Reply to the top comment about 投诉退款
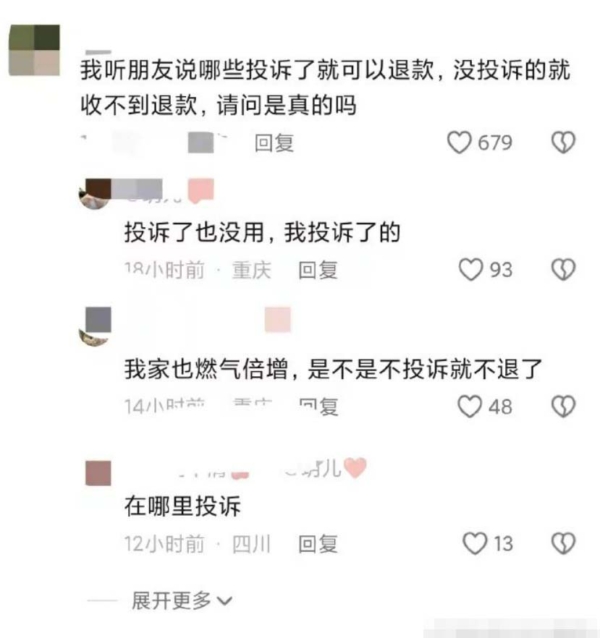This screenshot has height=638, width=600. (274, 143)
